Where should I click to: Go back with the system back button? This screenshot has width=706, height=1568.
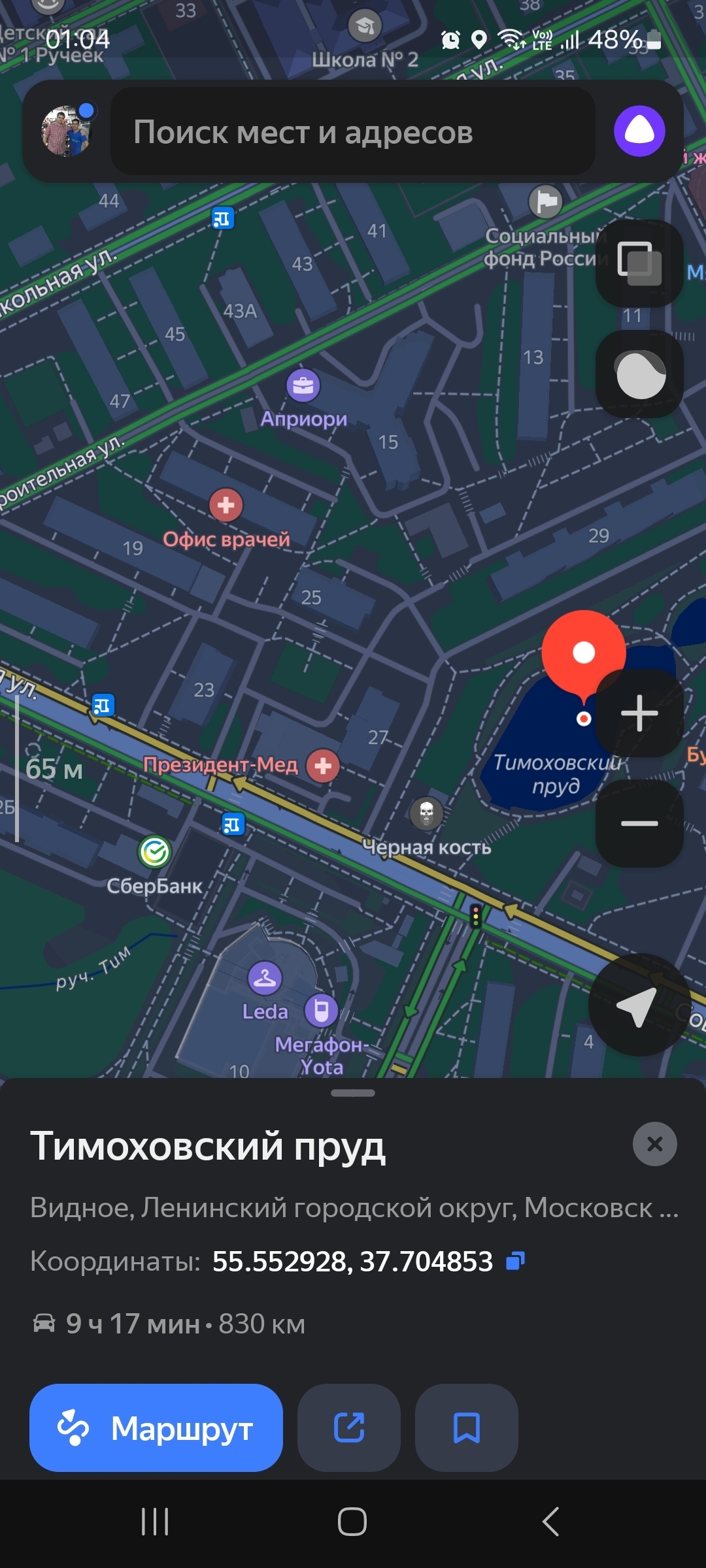click(x=550, y=1522)
